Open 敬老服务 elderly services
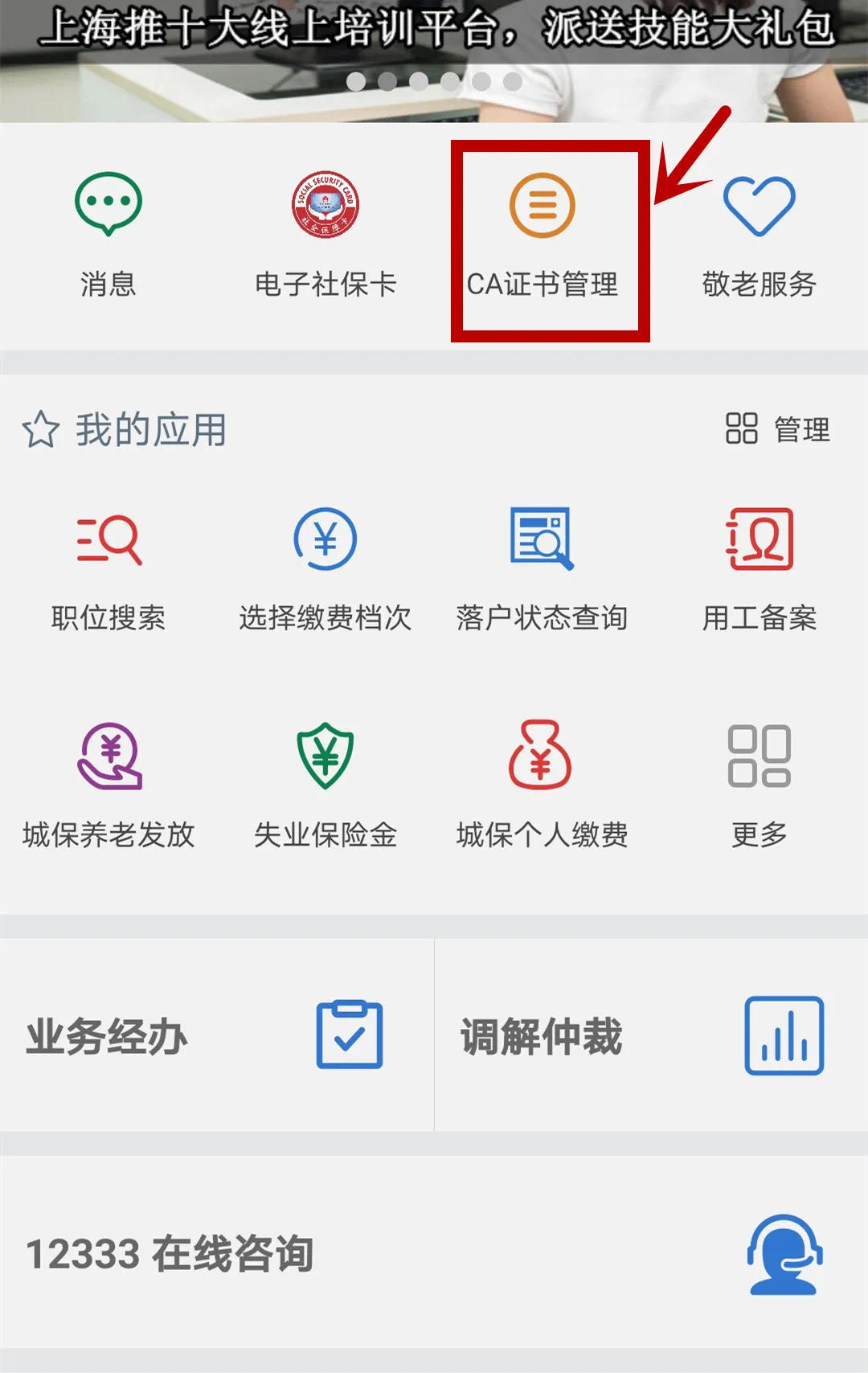The height and width of the screenshot is (1373, 868). point(759,233)
